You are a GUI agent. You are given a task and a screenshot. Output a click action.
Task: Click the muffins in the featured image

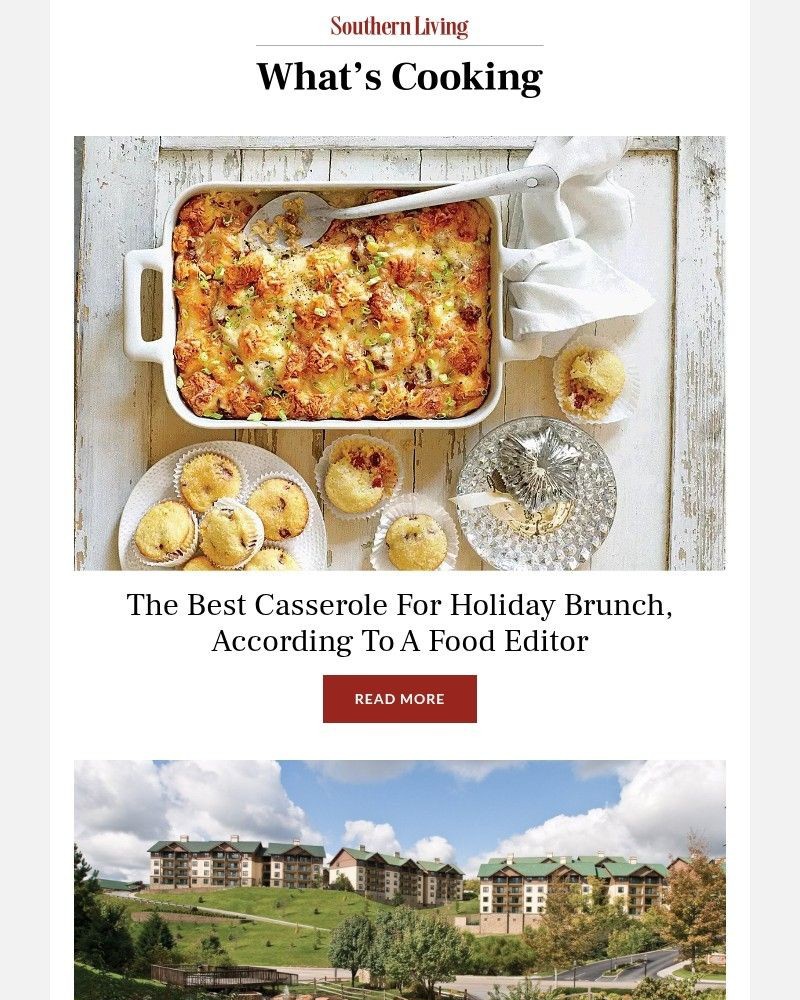[220, 510]
